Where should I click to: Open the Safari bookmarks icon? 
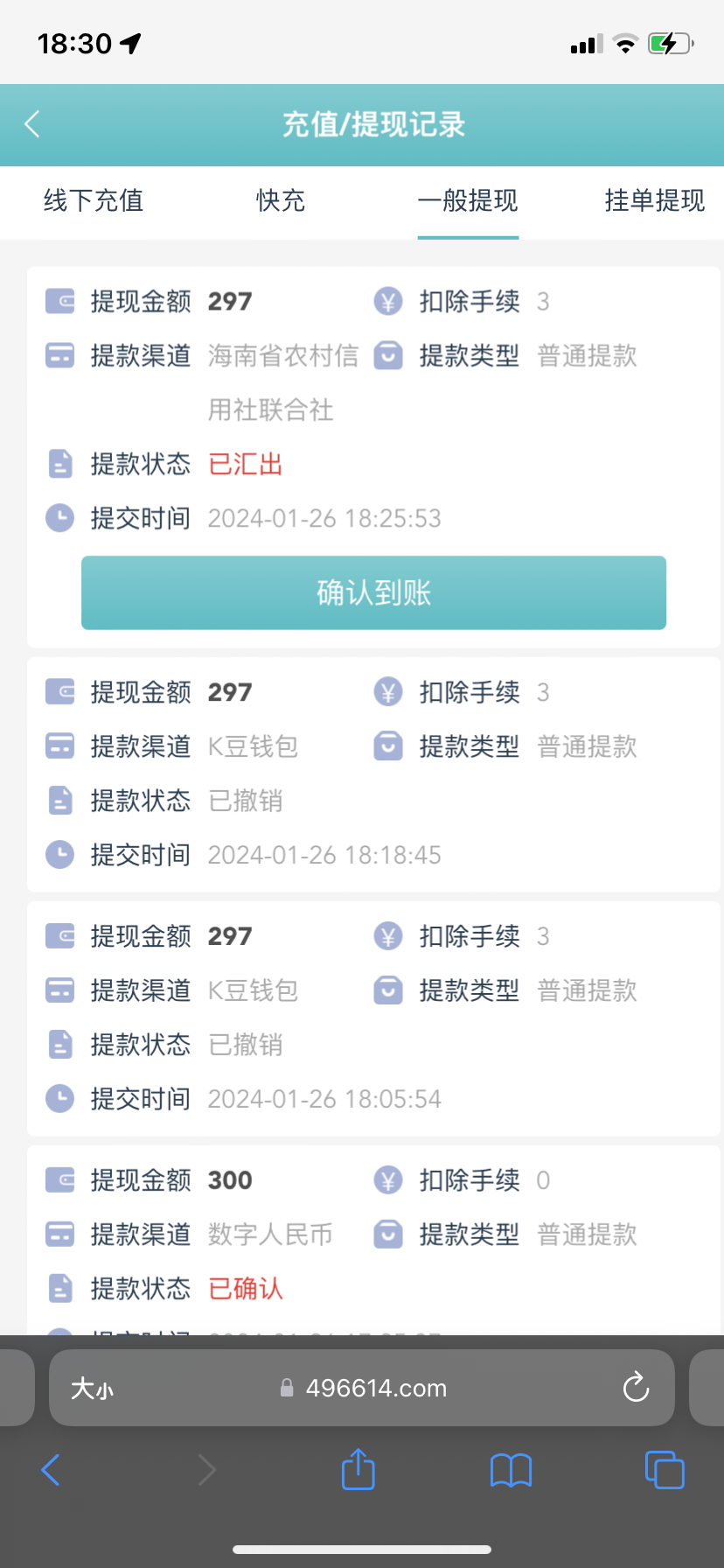tap(511, 1470)
